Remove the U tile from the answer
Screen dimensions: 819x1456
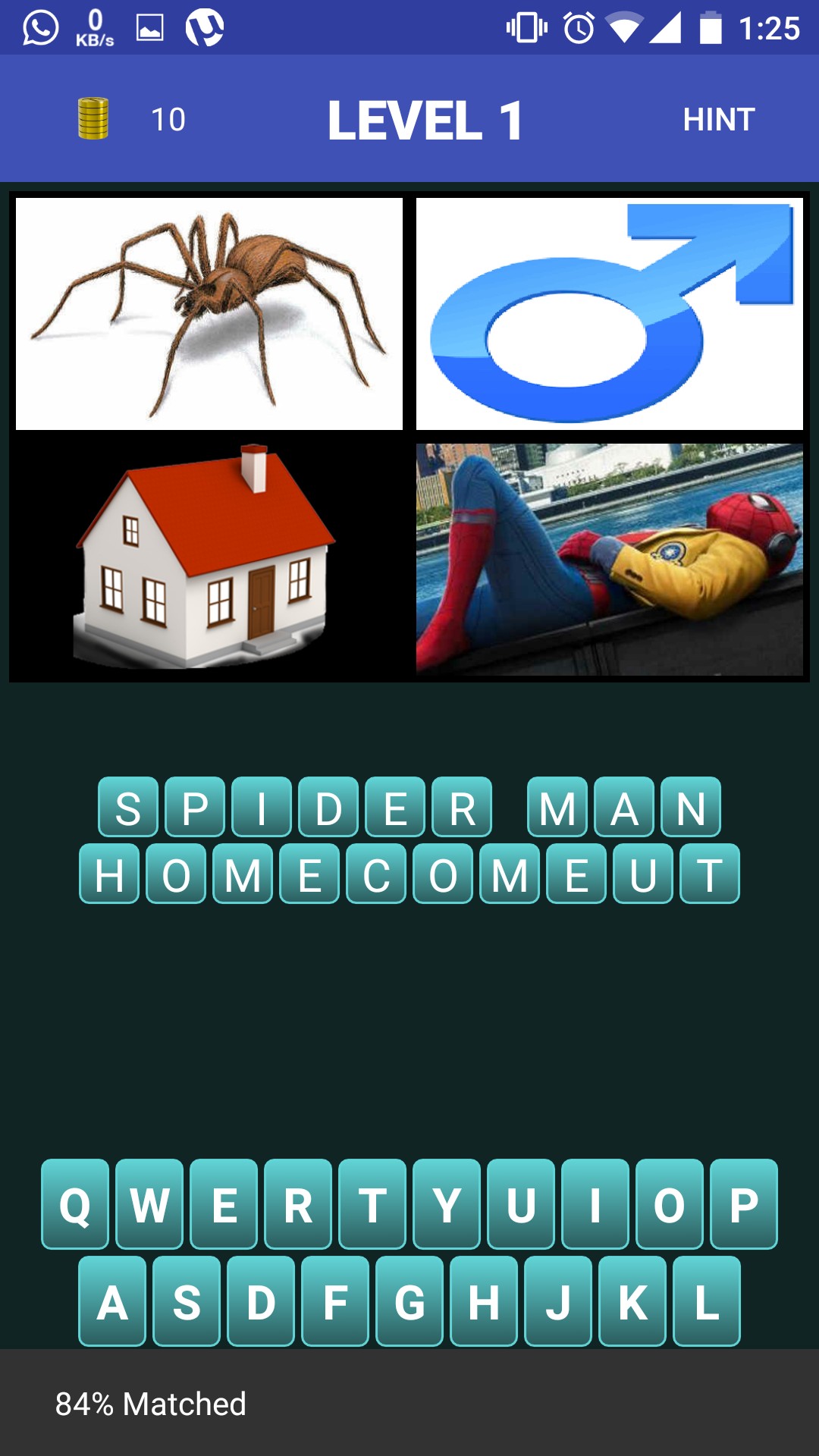643,874
